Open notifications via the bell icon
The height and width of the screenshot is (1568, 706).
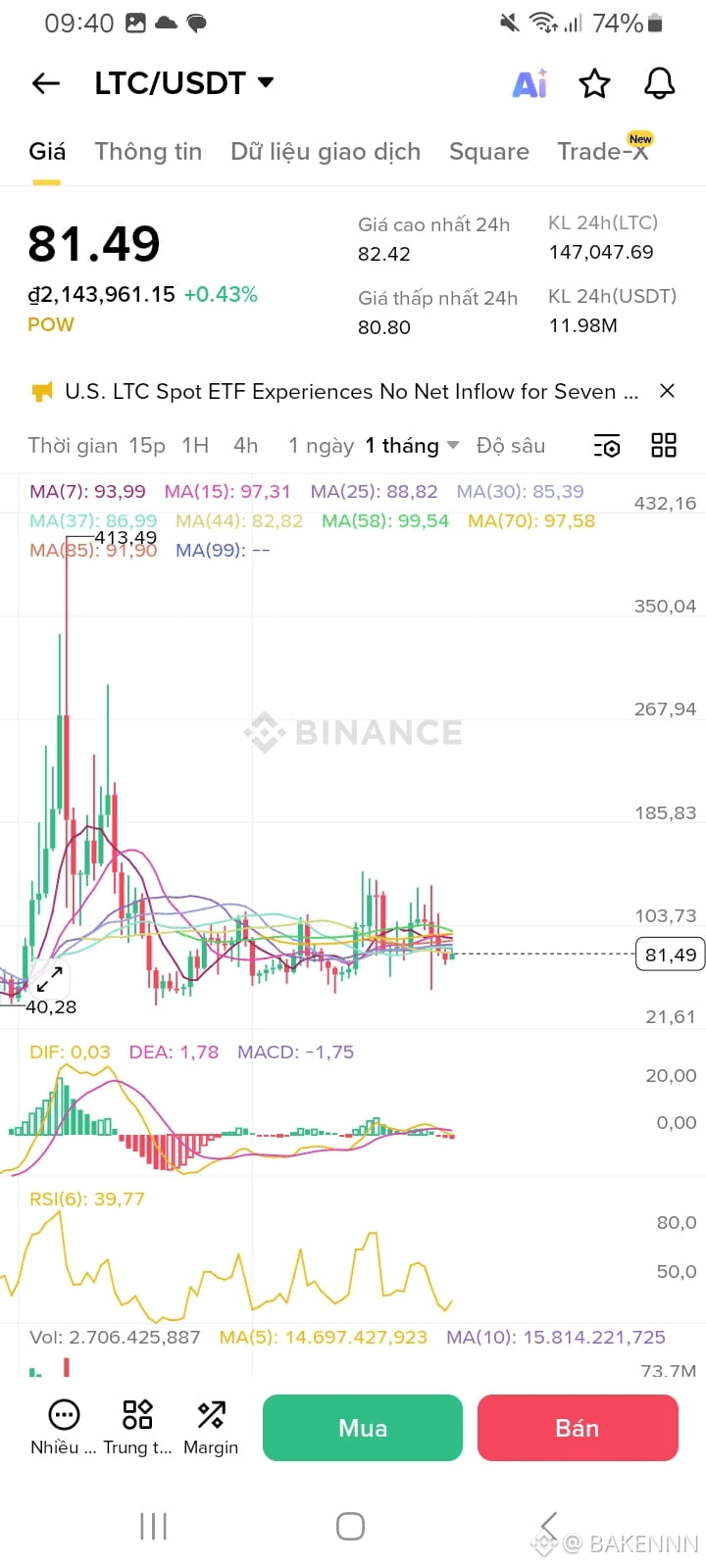659,84
